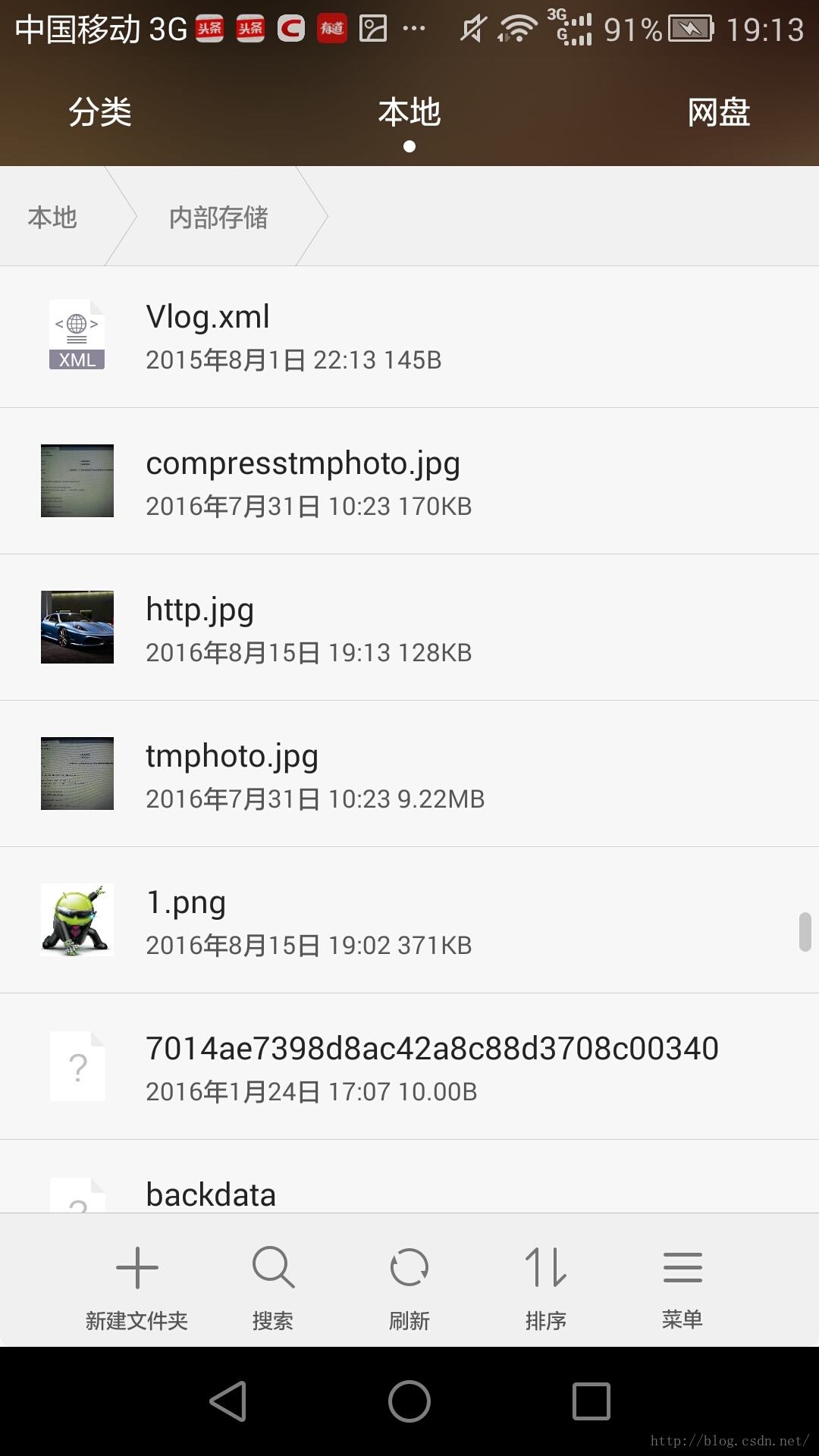Tap the system home button
This screenshot has width=819, height=1456.
click(x=409, y=1401)
